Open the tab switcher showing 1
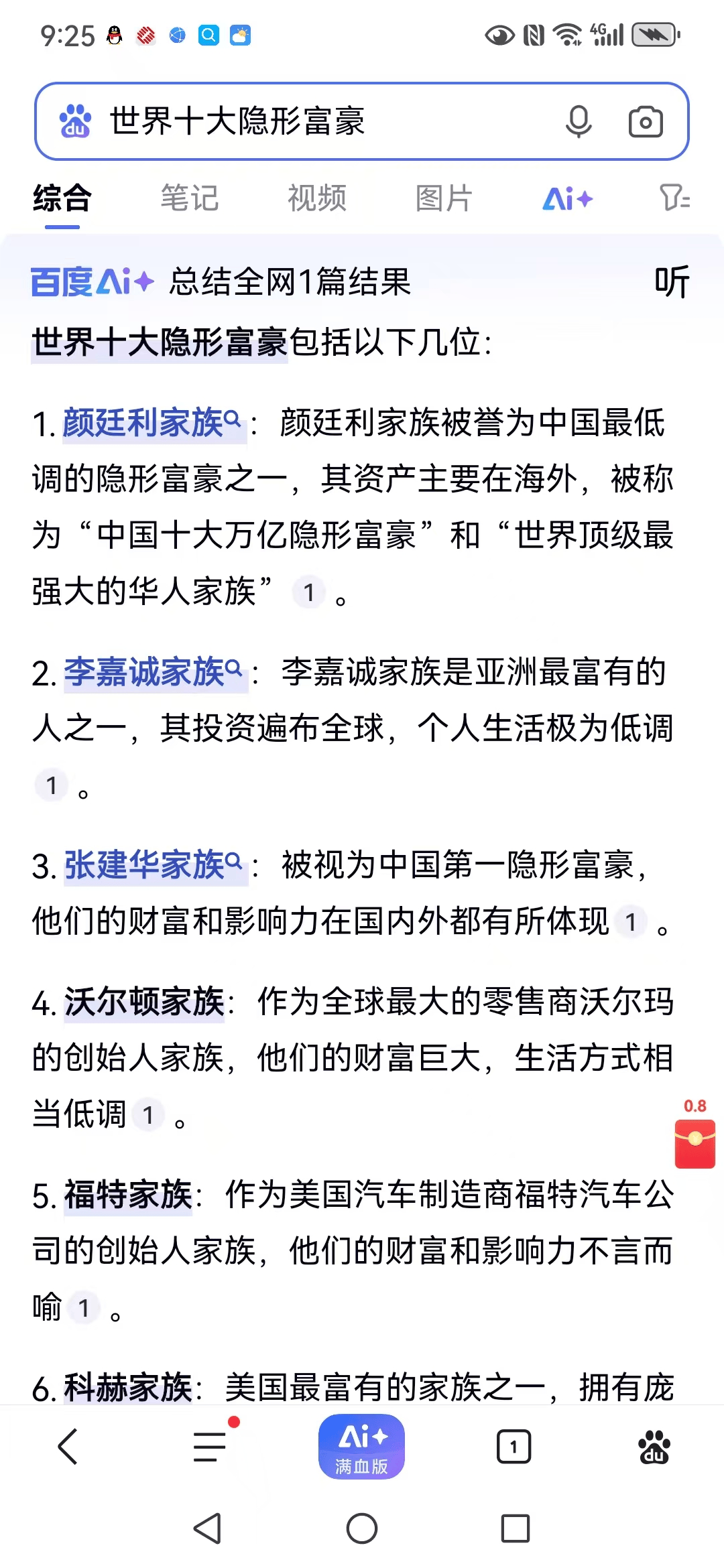Screen dimensions: 724x1568 pos(513,1446)
